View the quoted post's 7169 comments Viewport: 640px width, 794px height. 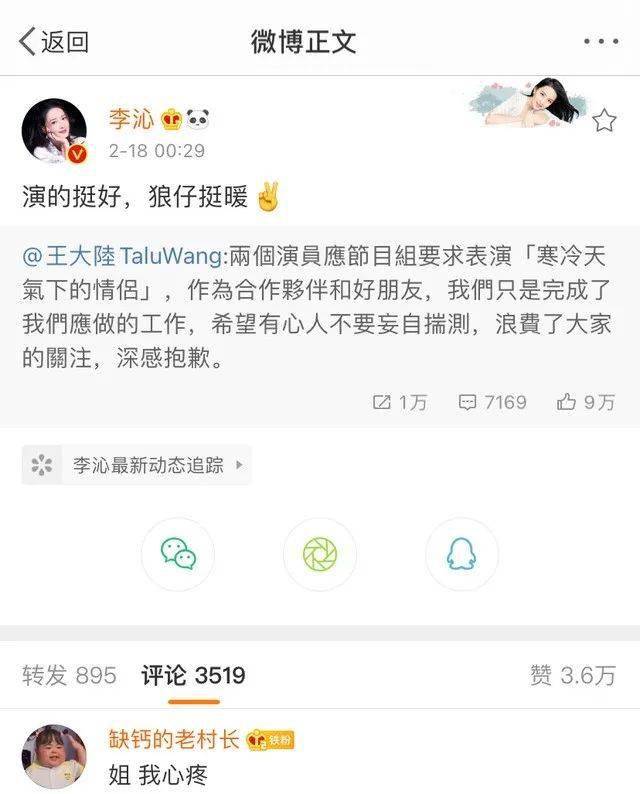(x=492, y=402)
